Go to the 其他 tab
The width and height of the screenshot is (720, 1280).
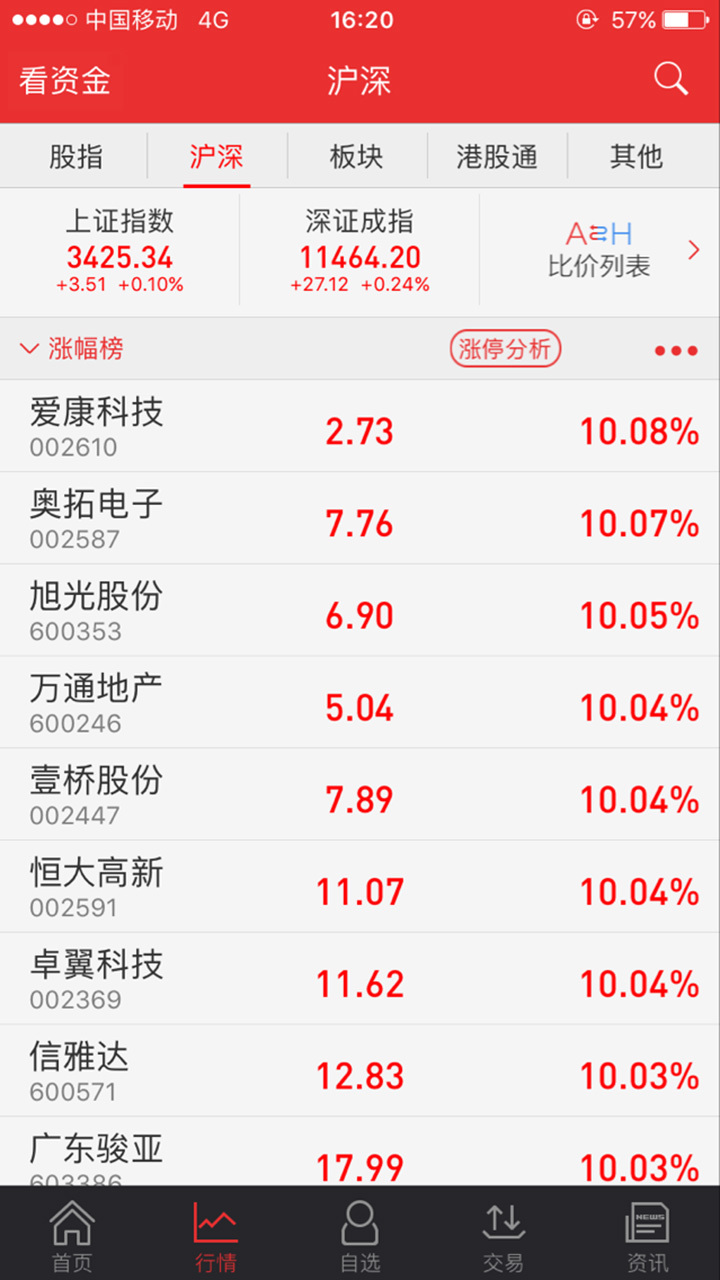pyautogui.click(x=636, y=157)
